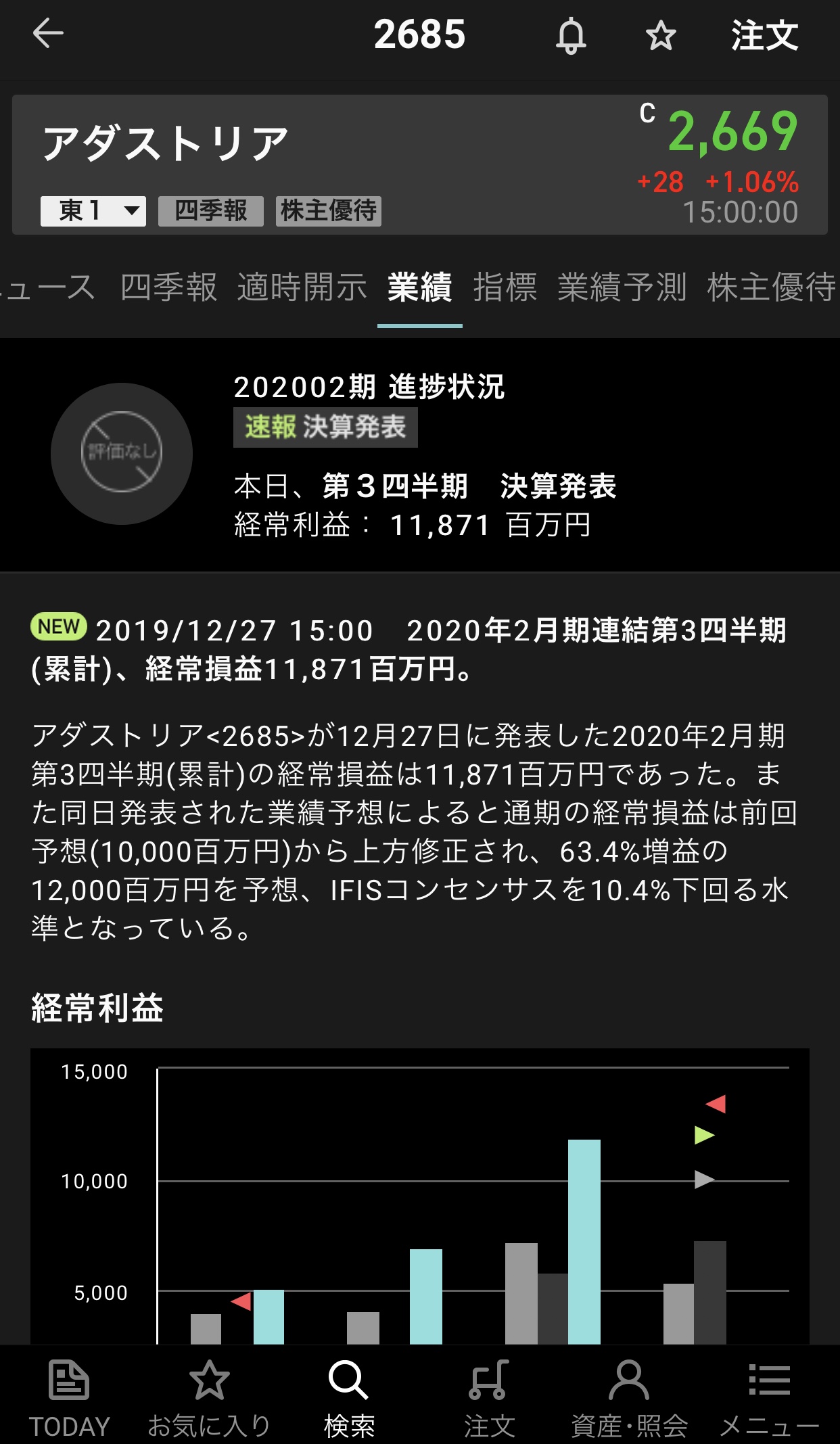Add stock 2685 to favorites star
Image resolution: width=840 pixels, height=1444 pixels.
point(660,35)
